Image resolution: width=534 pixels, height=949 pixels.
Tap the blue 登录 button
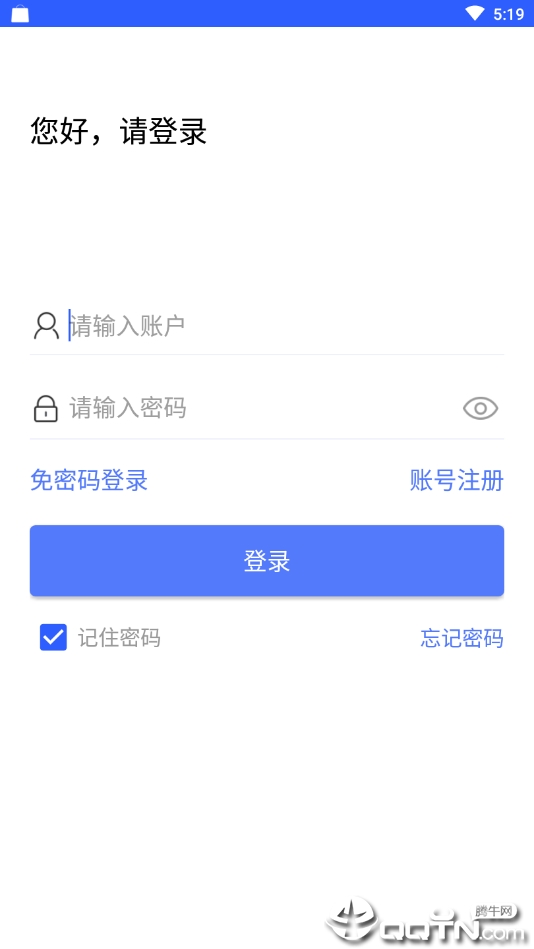tap(267, 560)
